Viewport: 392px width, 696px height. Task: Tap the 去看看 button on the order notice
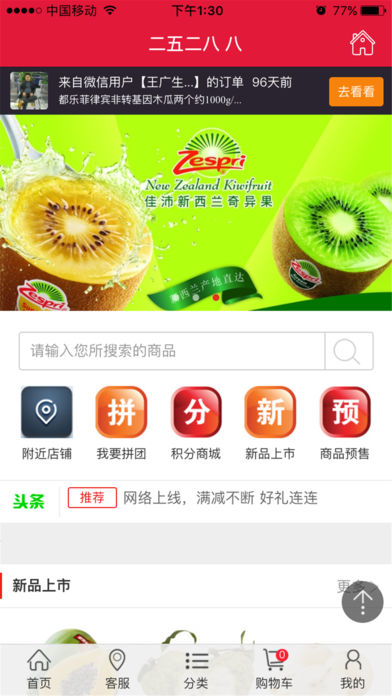(356, 92)
